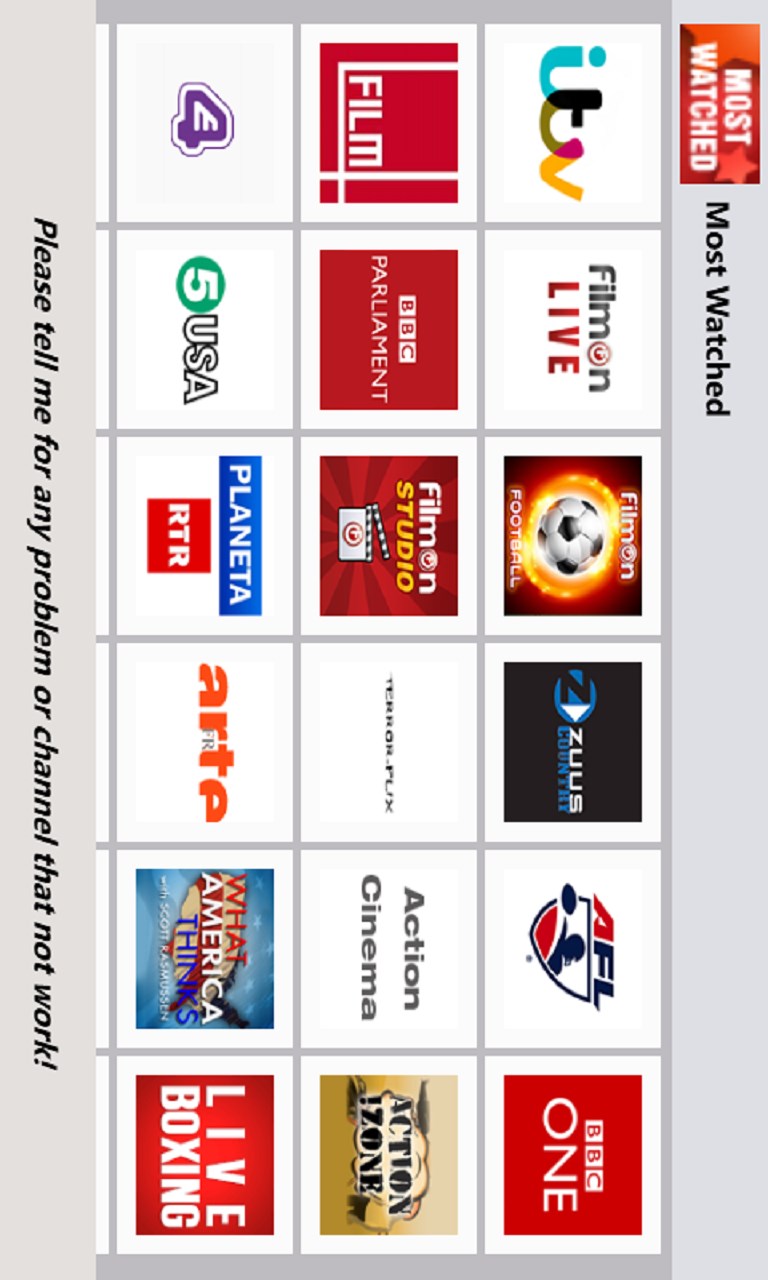768x1280 pixels.
Task: Open the ITV channel tile
Action: 573,123
